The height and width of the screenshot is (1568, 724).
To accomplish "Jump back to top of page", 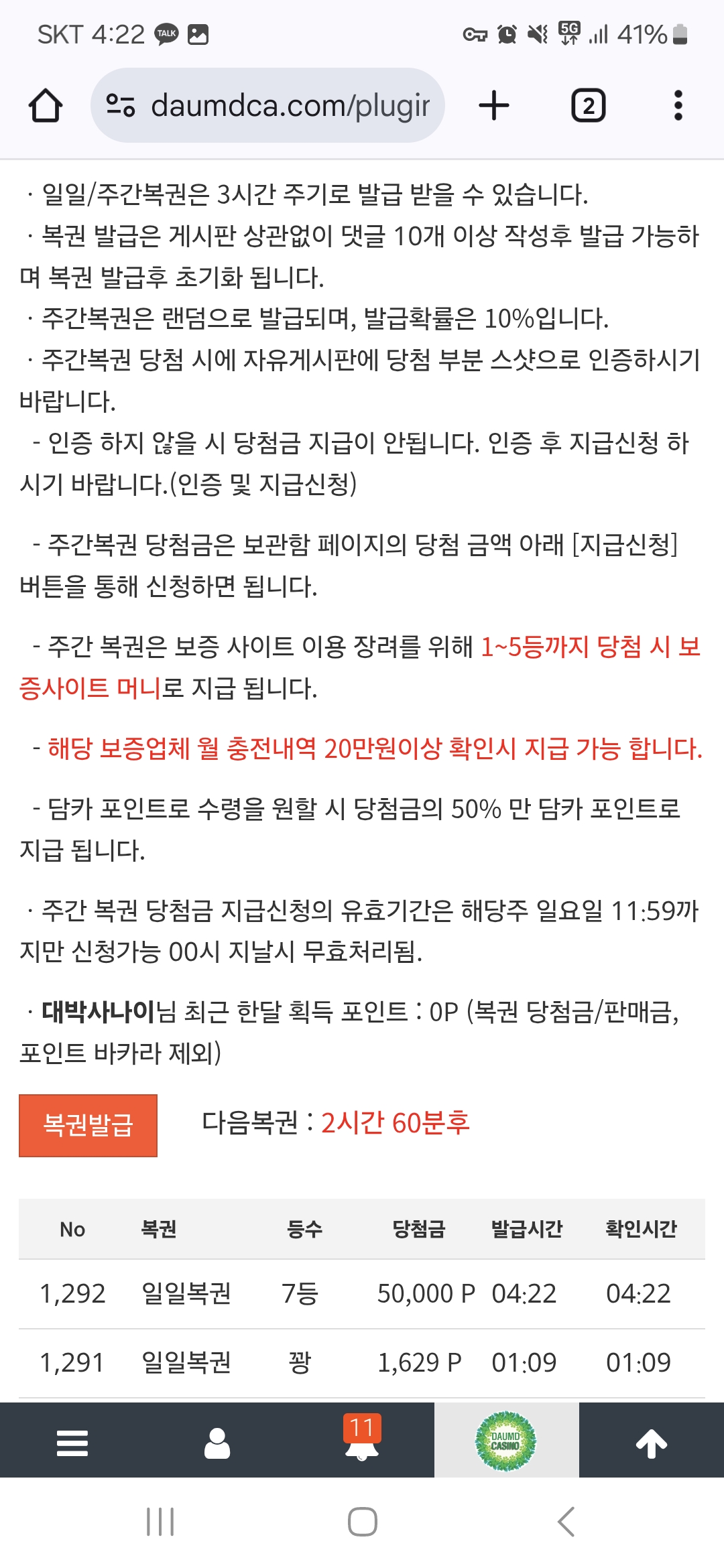I will click(651, 1443).
